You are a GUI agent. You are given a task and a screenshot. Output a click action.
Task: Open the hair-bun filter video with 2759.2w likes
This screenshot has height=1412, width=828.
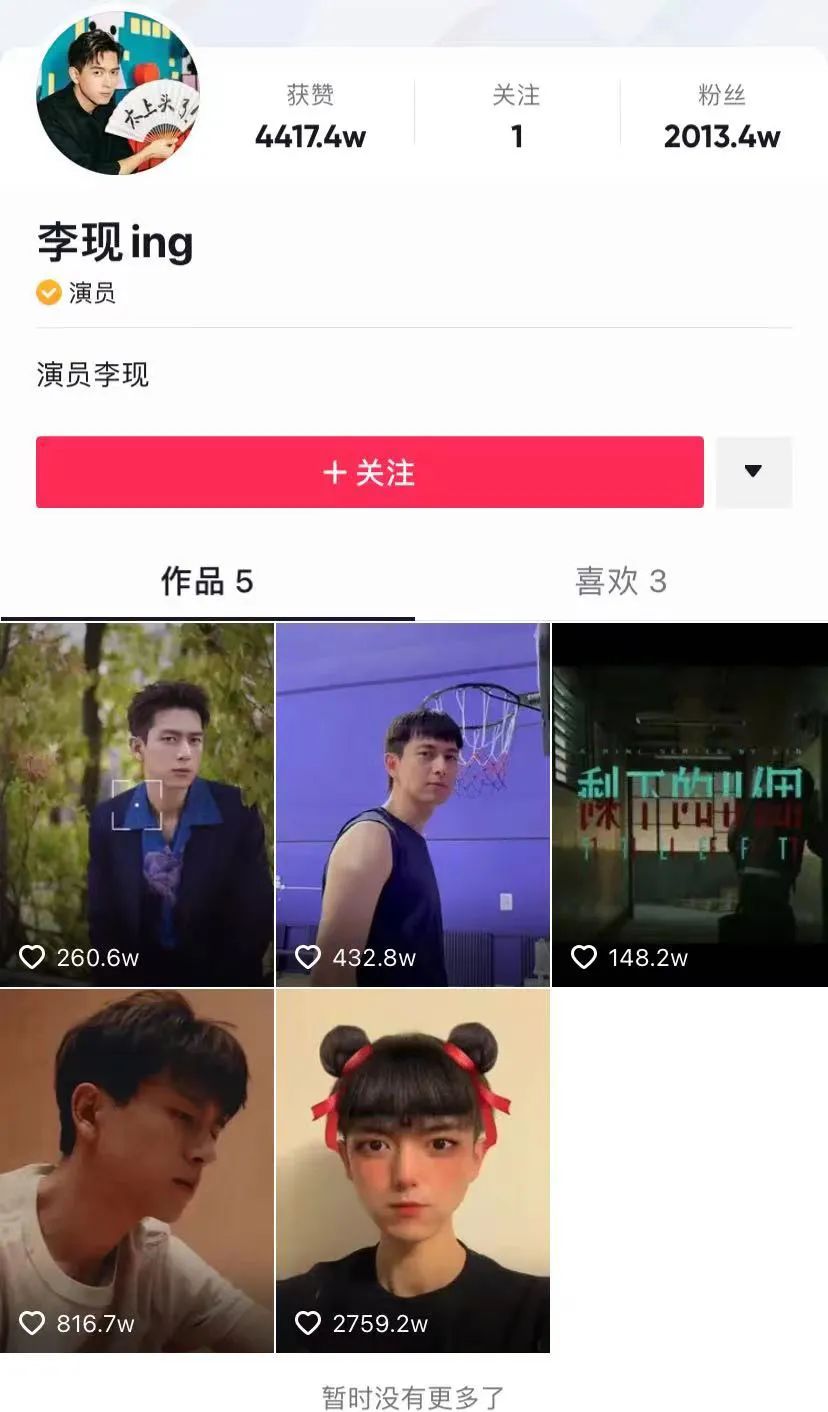click(413, 1171)
